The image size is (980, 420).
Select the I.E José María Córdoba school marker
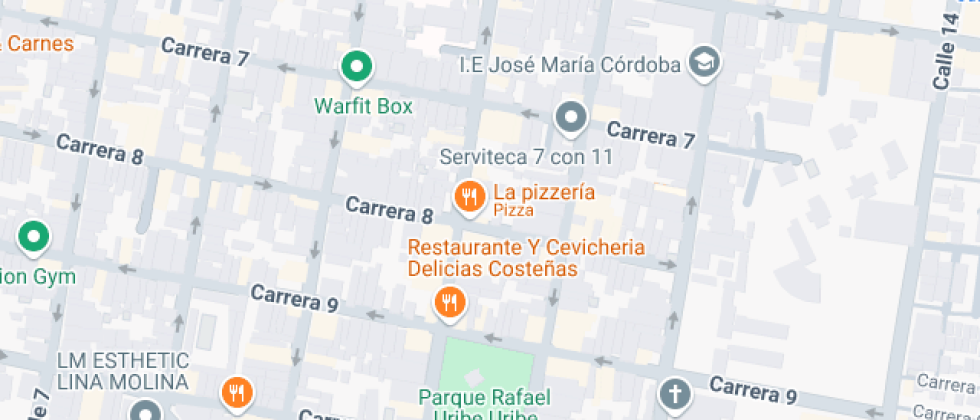point(707,62)
